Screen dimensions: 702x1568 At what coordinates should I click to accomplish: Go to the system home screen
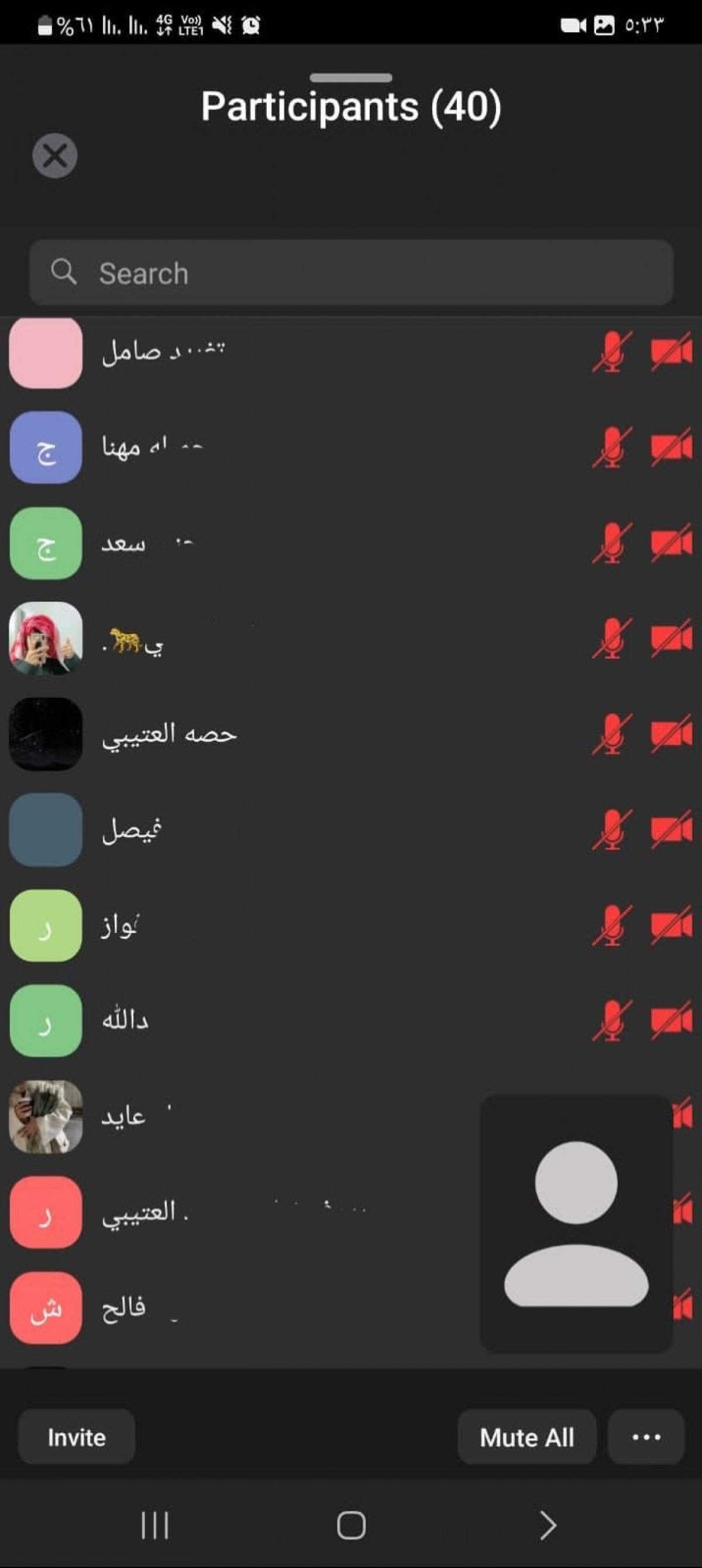pyautogui.click(x=352, y=1525)
